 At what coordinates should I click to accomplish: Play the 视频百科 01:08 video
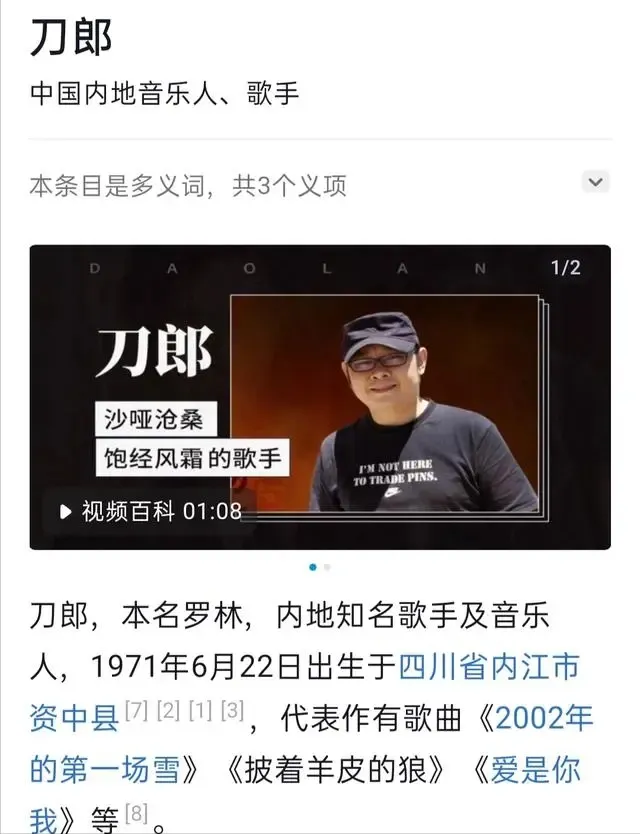(150, 511)
